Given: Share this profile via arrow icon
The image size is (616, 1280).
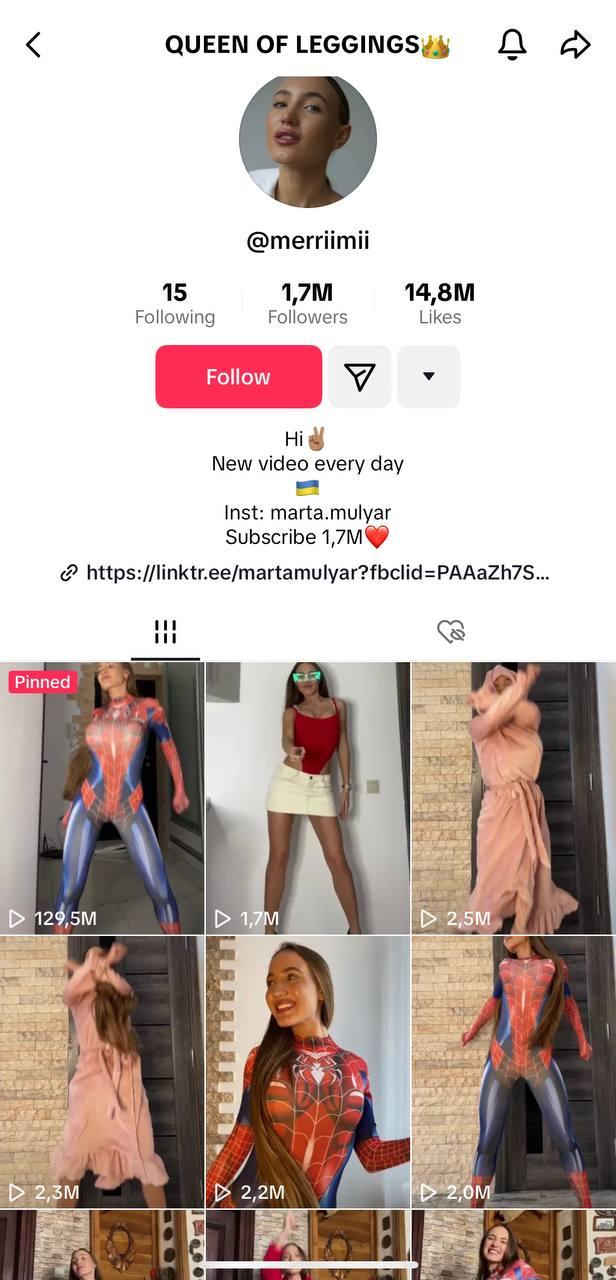Looking at the screenshot, I should (575, 44).
